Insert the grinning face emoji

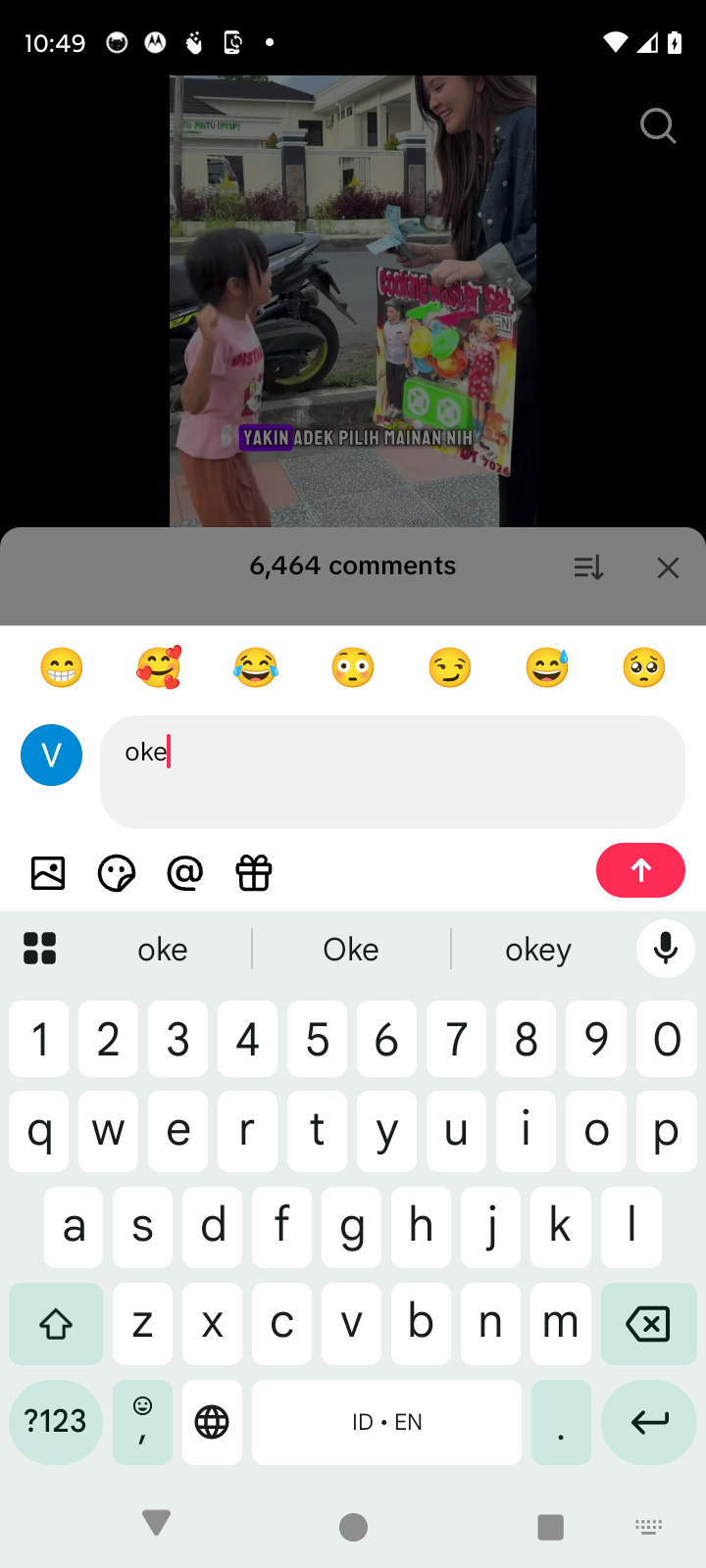click(62, 668)
